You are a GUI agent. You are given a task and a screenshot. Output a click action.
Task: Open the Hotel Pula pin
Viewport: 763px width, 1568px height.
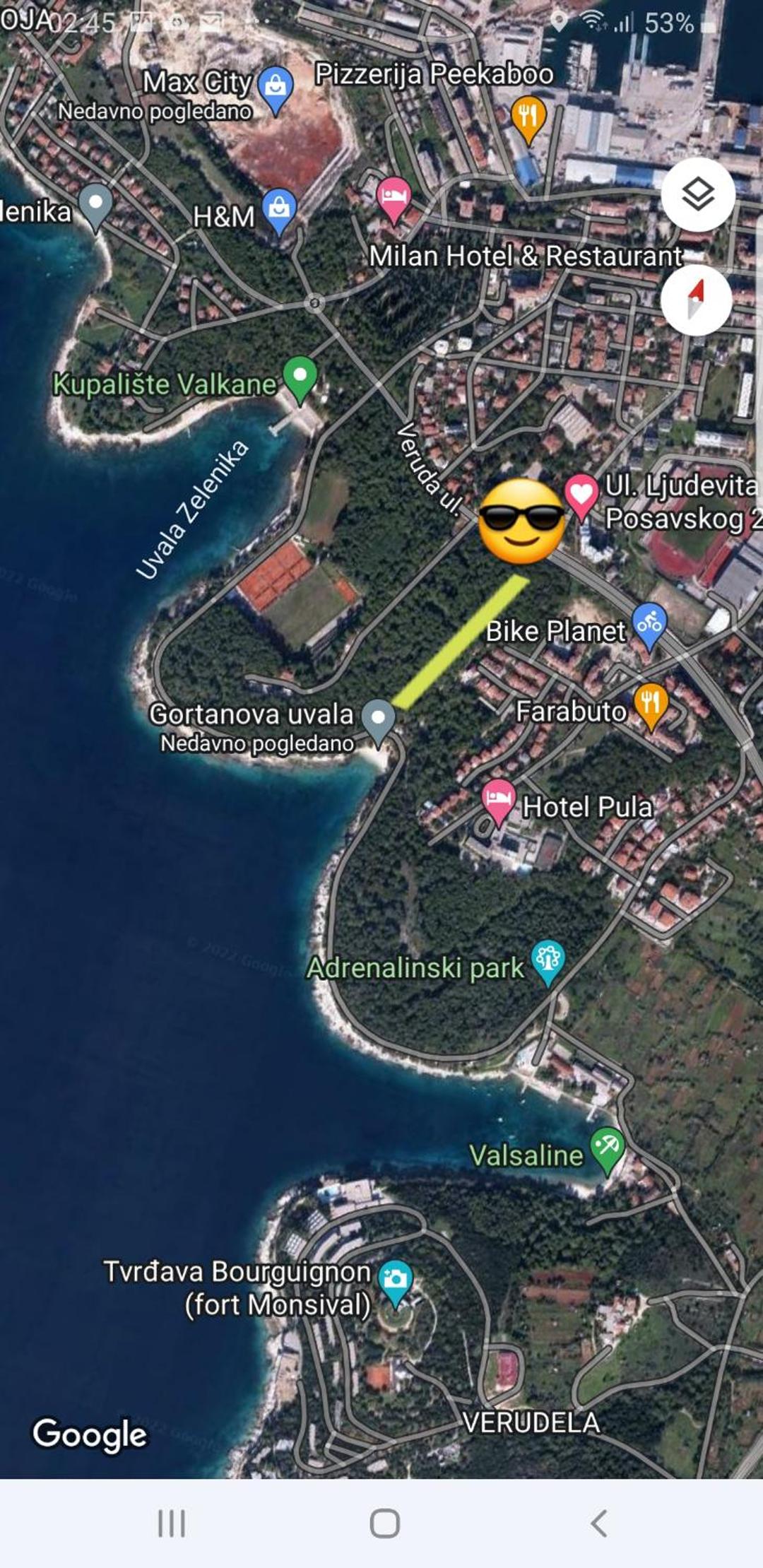tap(499, 803)
